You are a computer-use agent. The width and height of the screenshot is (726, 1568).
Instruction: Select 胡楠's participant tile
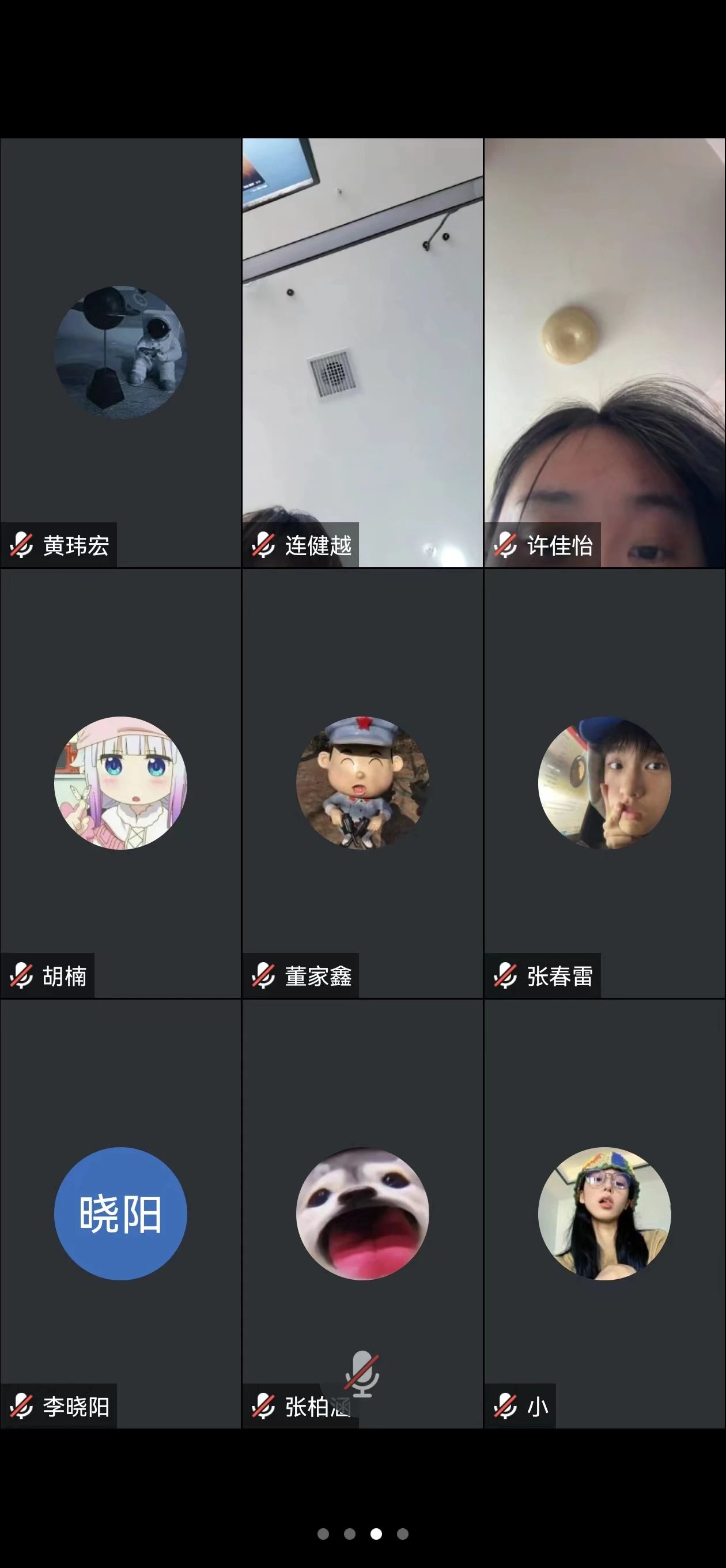click(x=120, y=783)
